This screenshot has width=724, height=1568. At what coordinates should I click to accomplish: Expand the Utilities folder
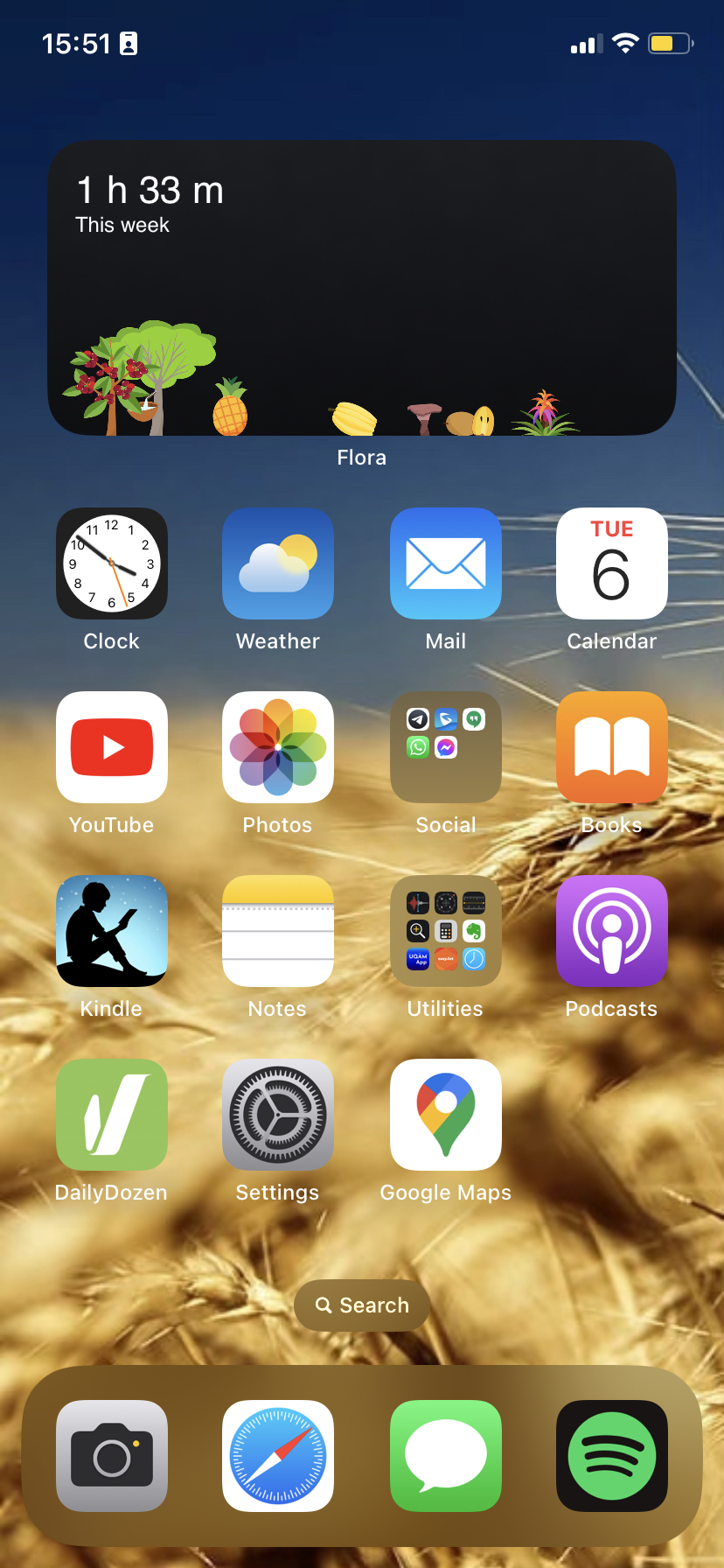click(x=446, y=931)
